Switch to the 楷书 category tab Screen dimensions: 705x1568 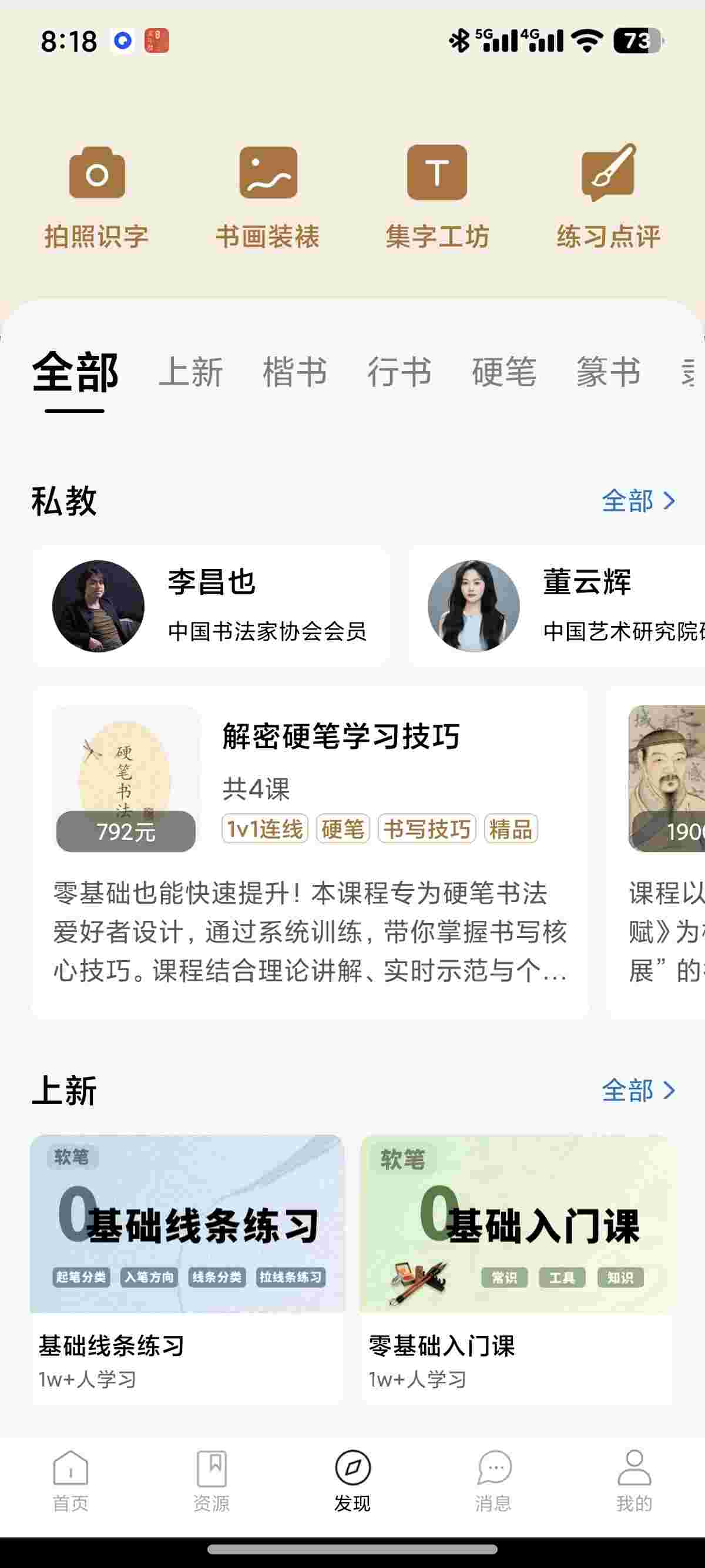pyautogui.click(x=295, y=372)
